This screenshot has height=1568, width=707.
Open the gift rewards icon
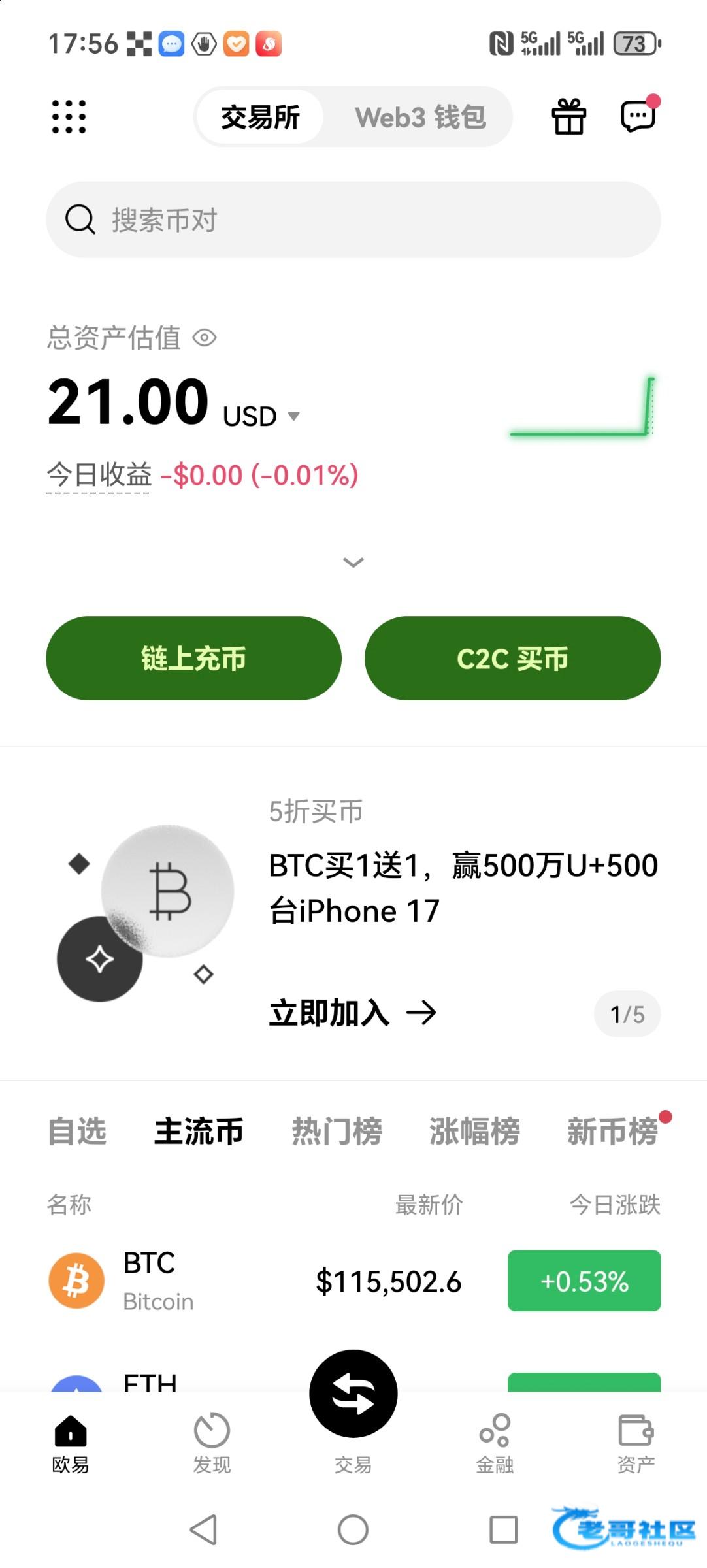coord(568,117)
